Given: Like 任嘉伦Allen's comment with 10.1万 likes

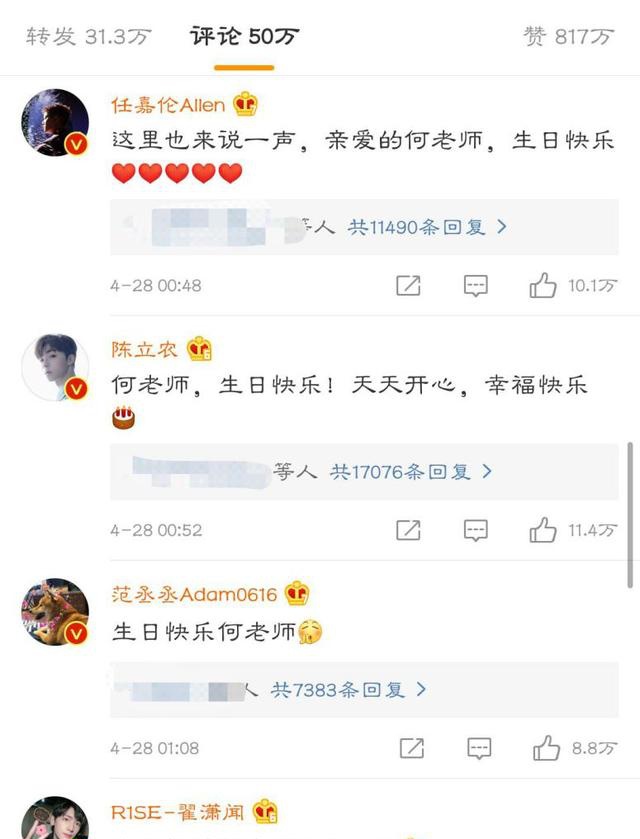Looking at the screenshot, I should (x=543, y=286).
